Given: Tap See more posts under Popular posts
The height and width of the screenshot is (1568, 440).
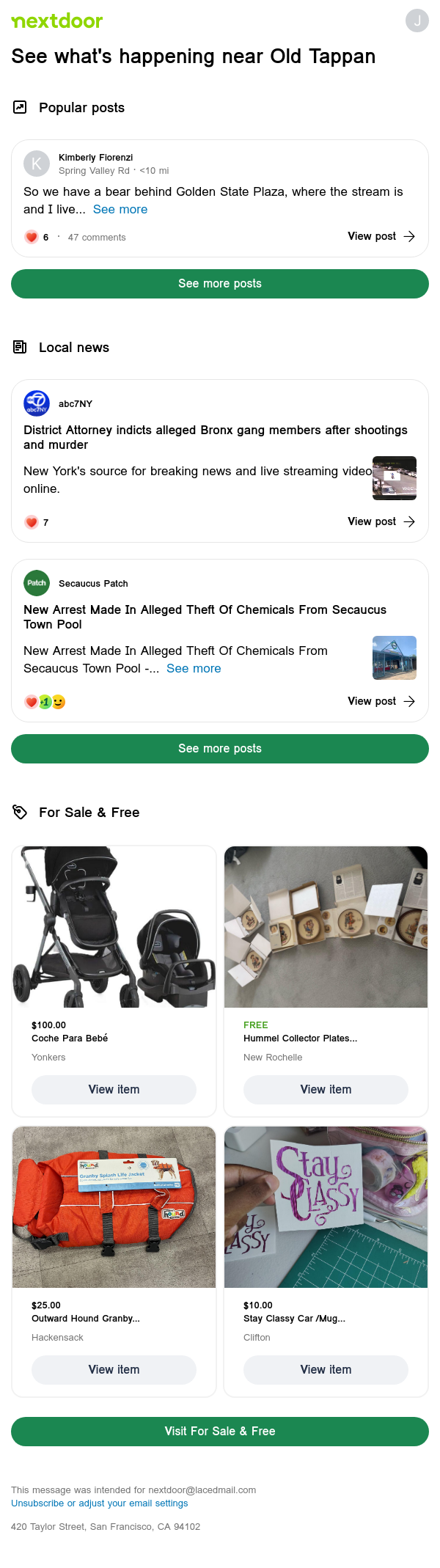Looking at the screenshot, I should pyautogui.click(x=220, y=284).
